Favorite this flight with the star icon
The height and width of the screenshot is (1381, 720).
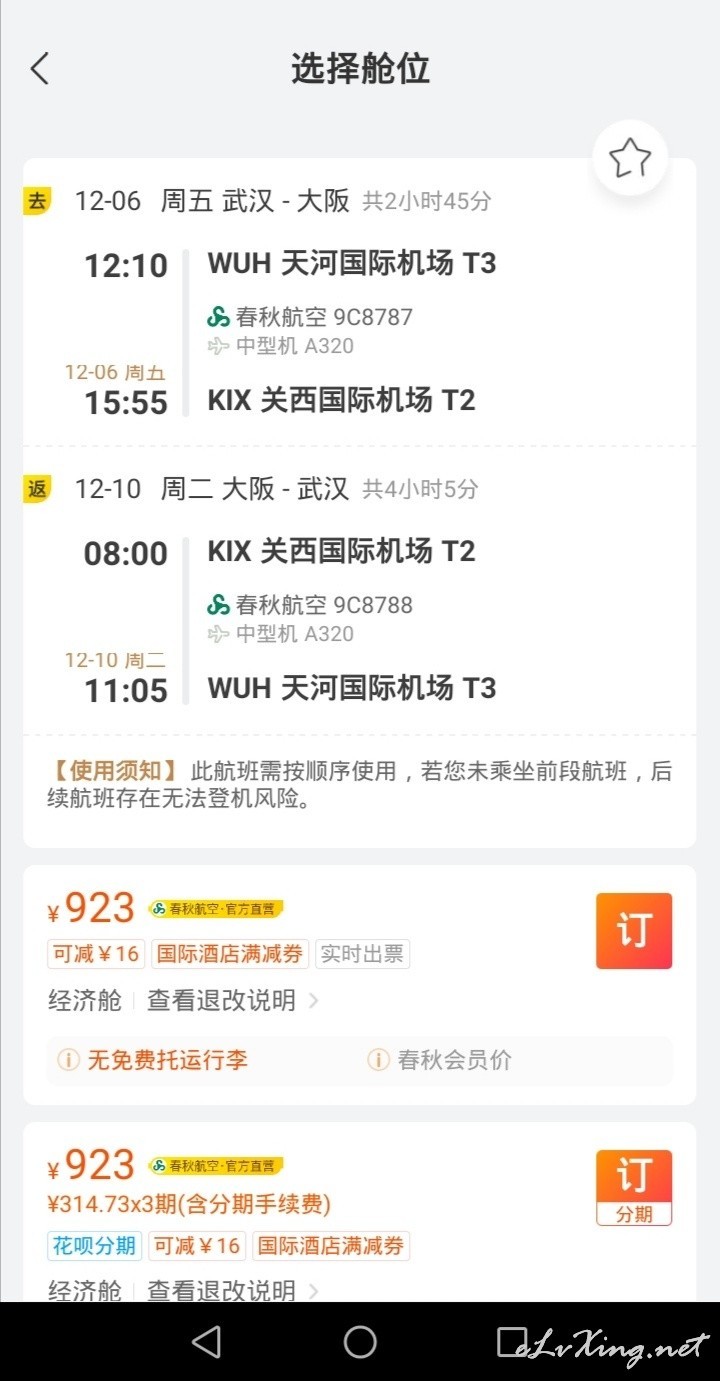(x=630, y=158)
